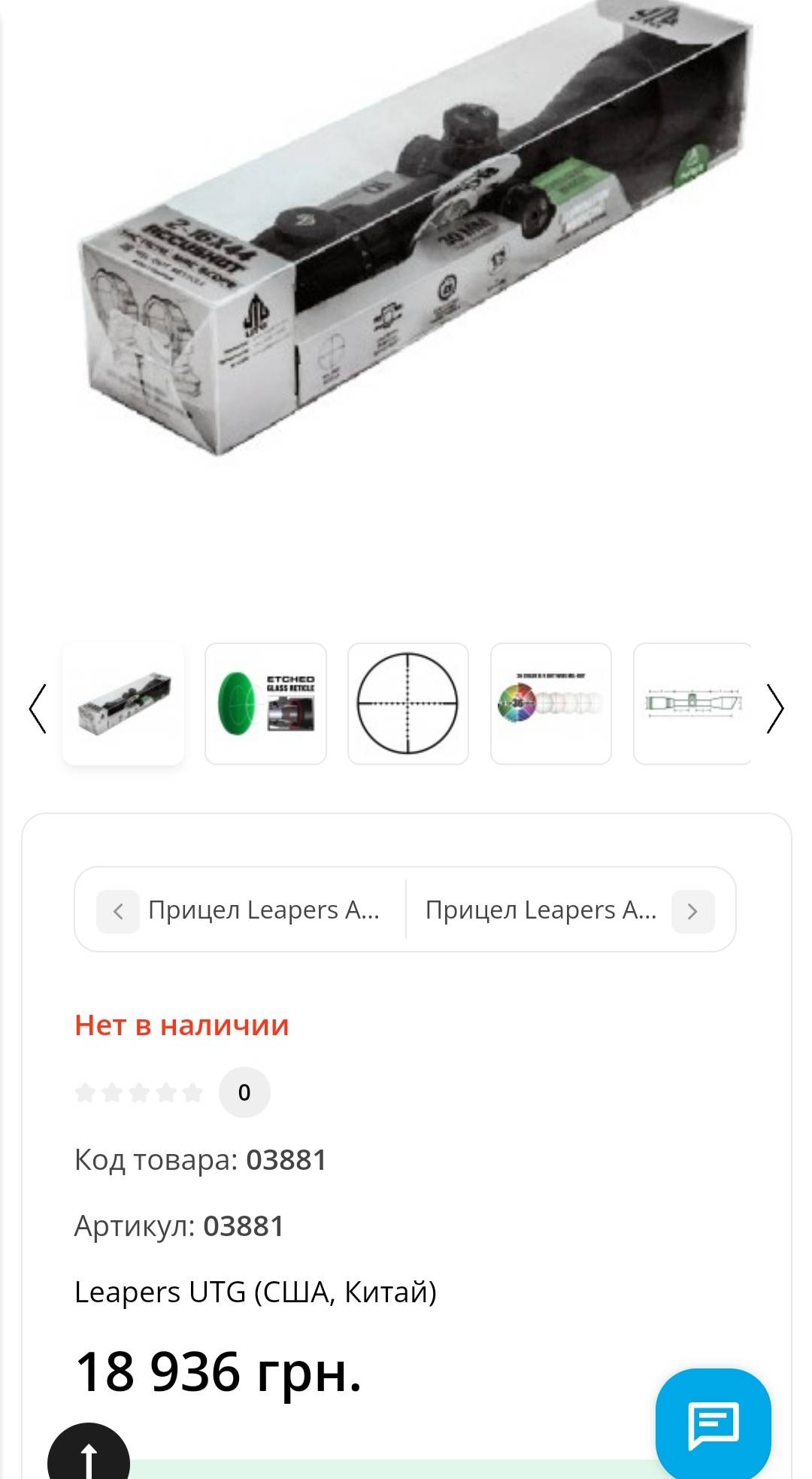This screenshot has height=1479, width=812.
Task: Open the first Прицел Leapers A... link
Action: [x=264, y=910]
